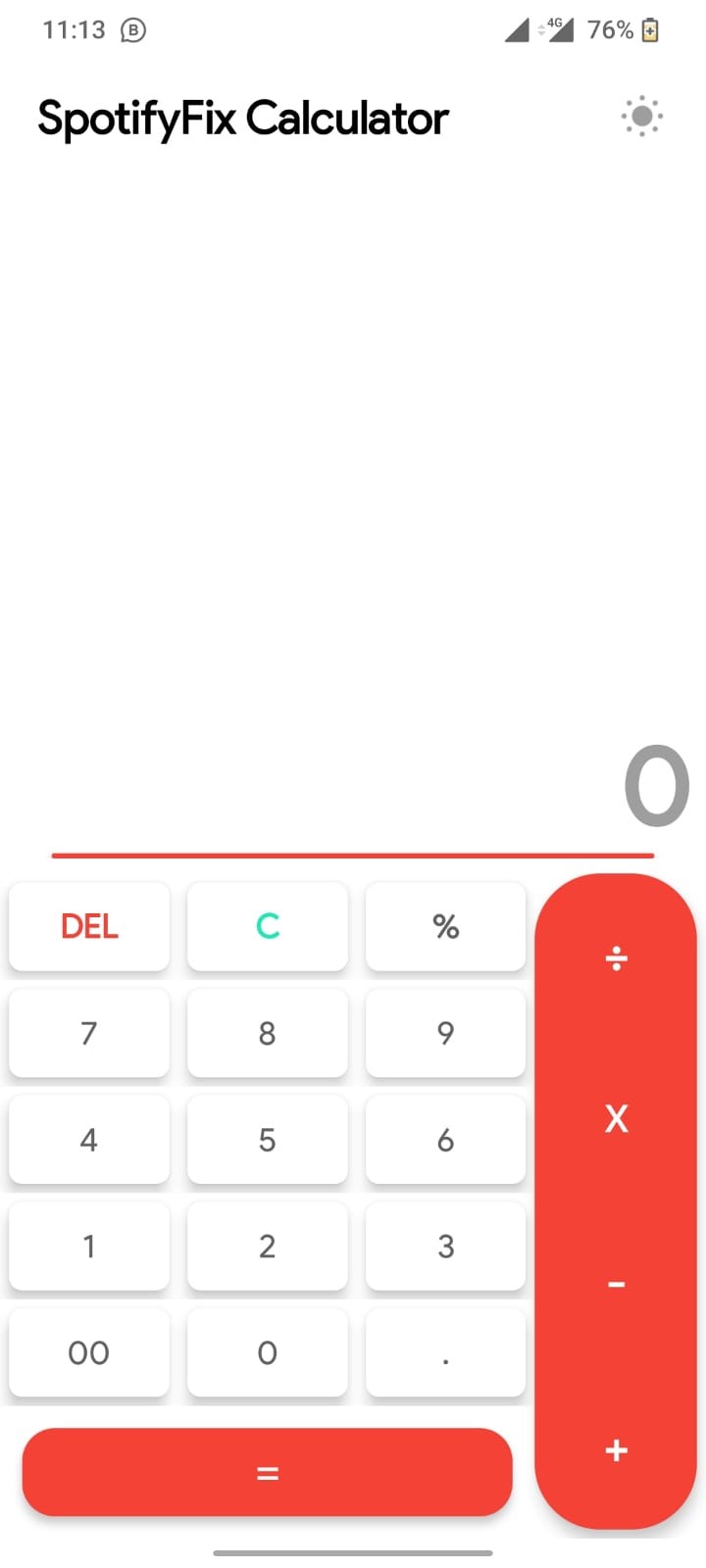
Task: Calculate the result with the equals button
Action: [268, 1472]
